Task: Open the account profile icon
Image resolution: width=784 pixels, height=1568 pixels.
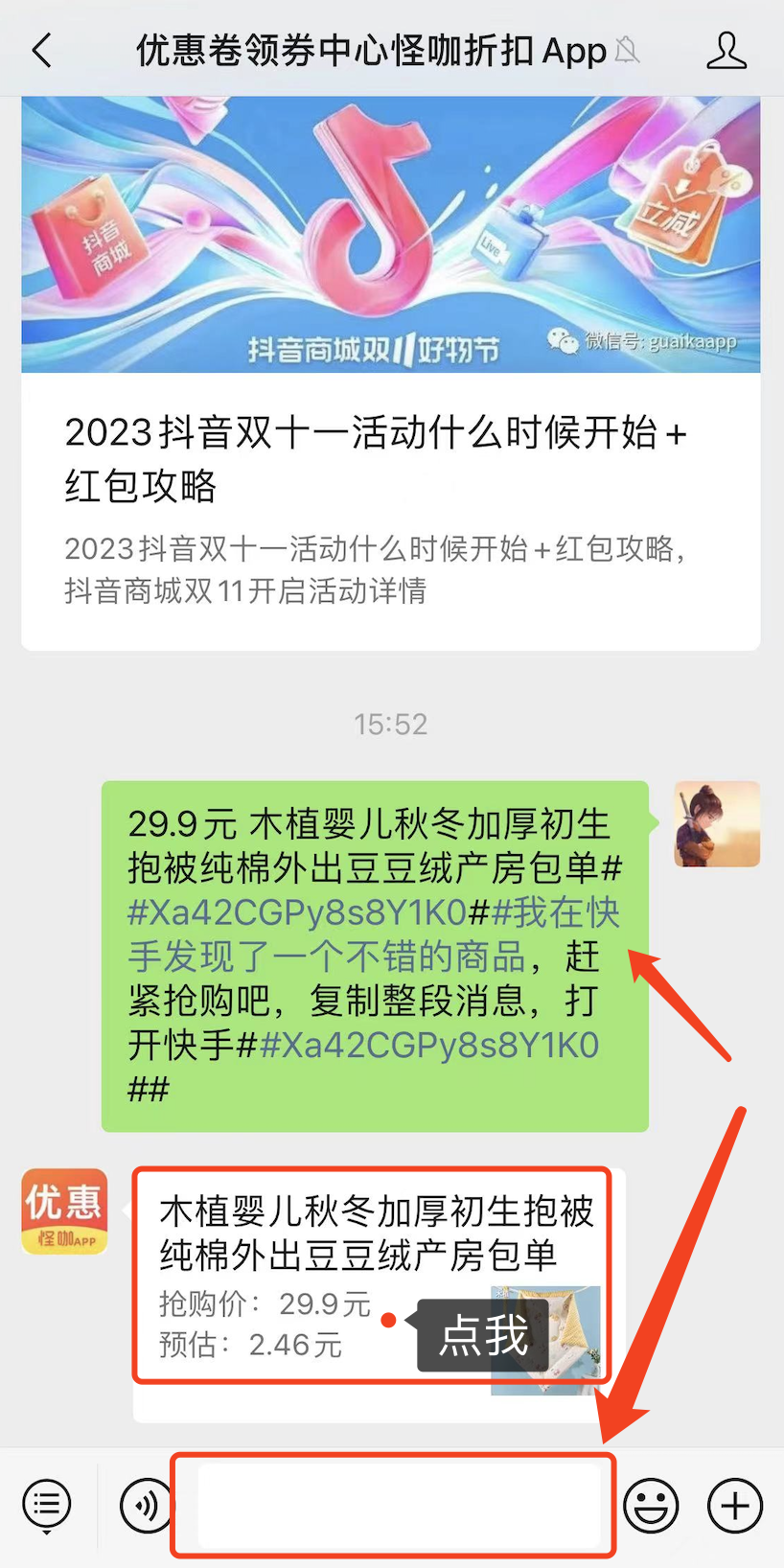Action: click(726, 50)
